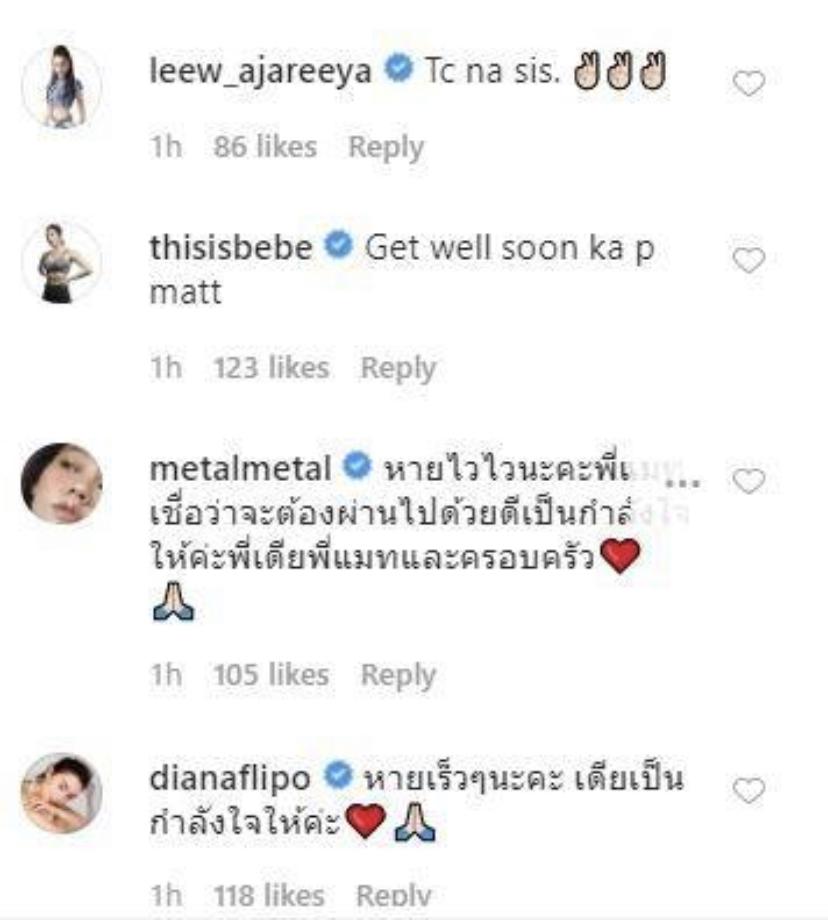Reply to metalmetal's comment
The width and height of the screenshot is (828, 922).
click(x=398, y=675)
